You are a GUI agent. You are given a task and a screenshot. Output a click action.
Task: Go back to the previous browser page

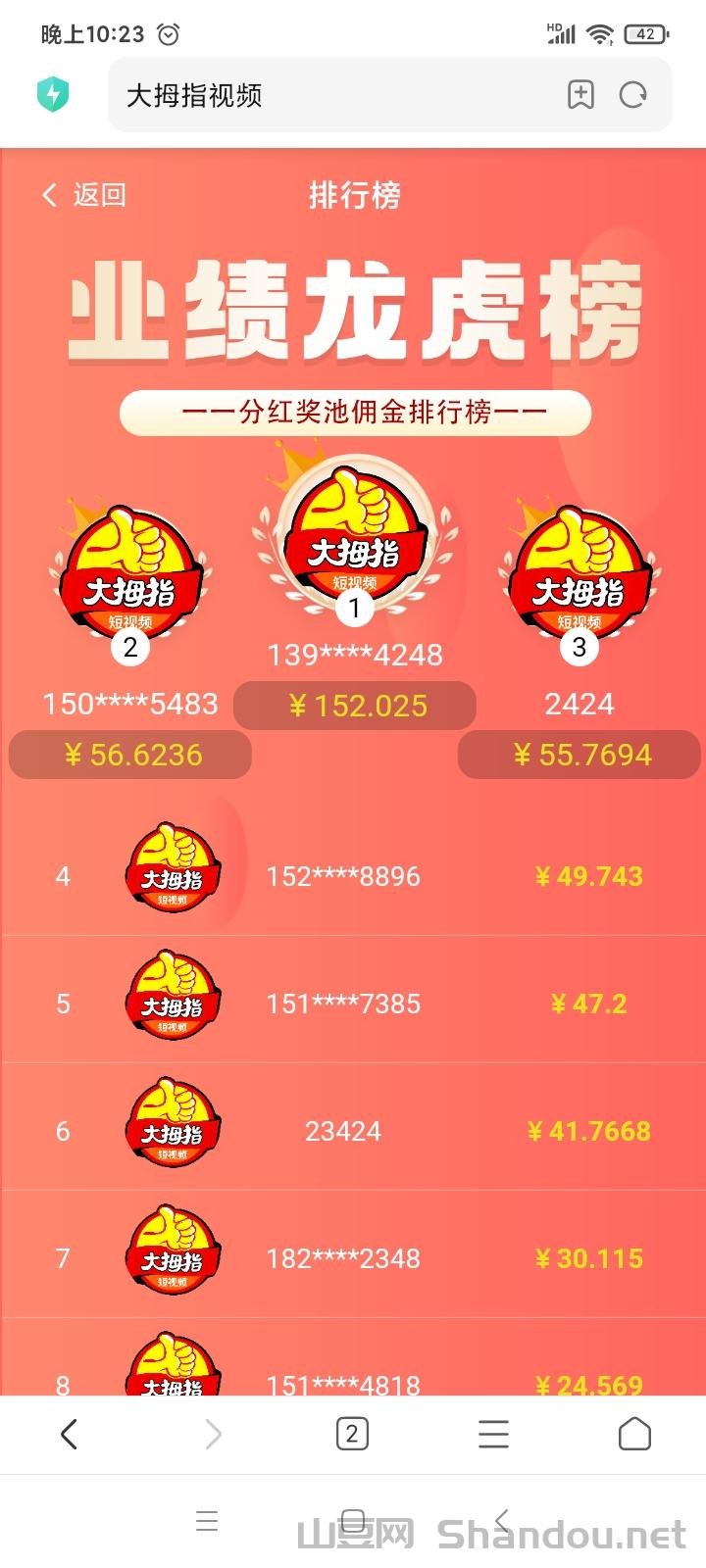tap(69, 1435)
